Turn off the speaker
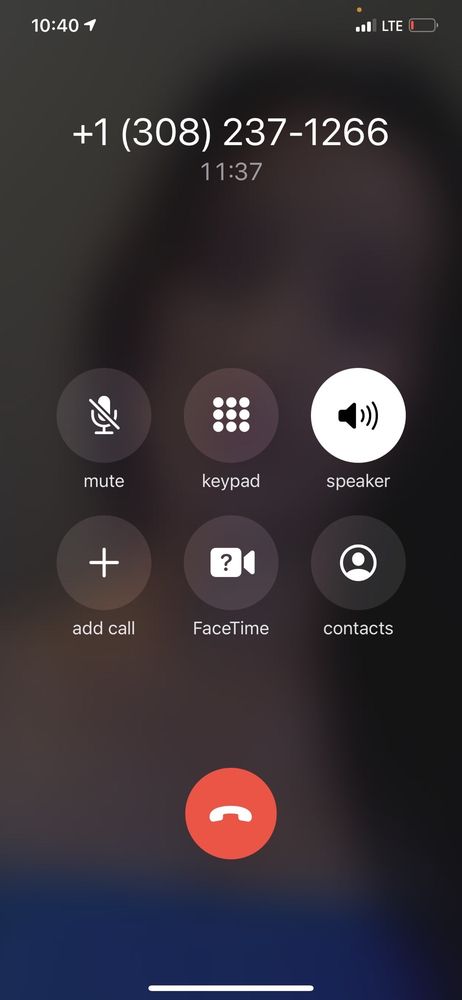 tap(358, 415)
